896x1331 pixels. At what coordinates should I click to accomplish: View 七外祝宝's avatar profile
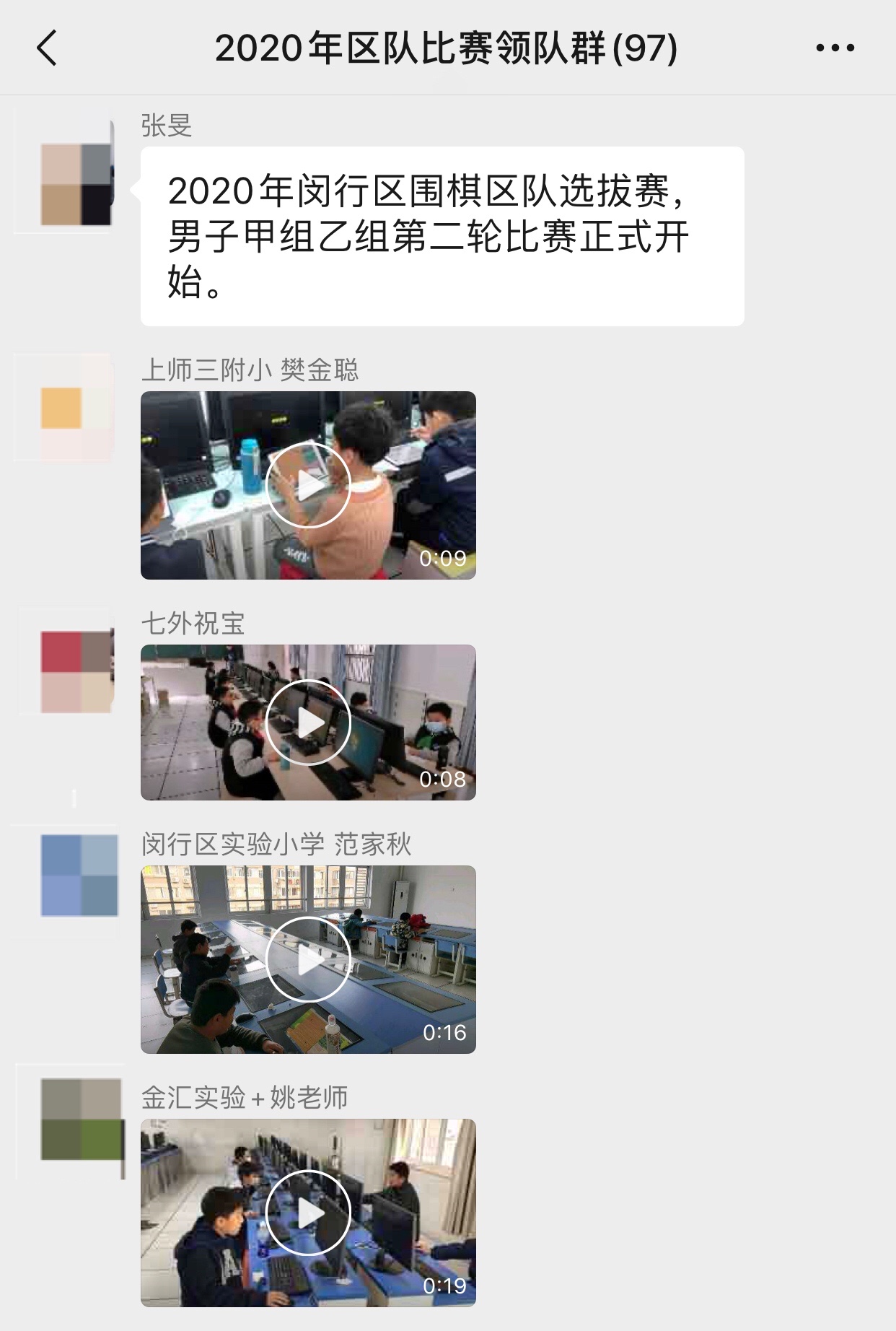pos(76,671)
